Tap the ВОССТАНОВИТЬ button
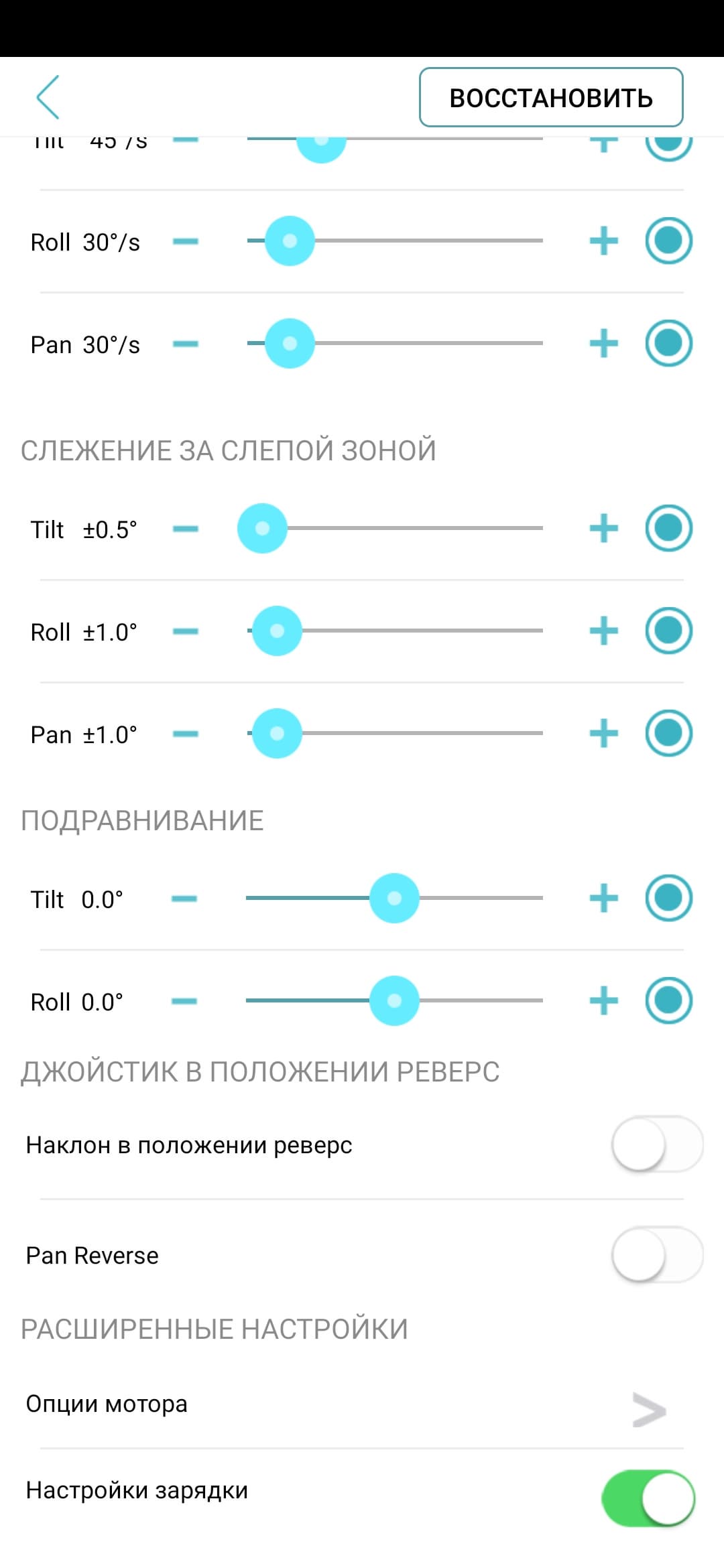This screenshot has width=724, height=1568. [x=551, y=98]
